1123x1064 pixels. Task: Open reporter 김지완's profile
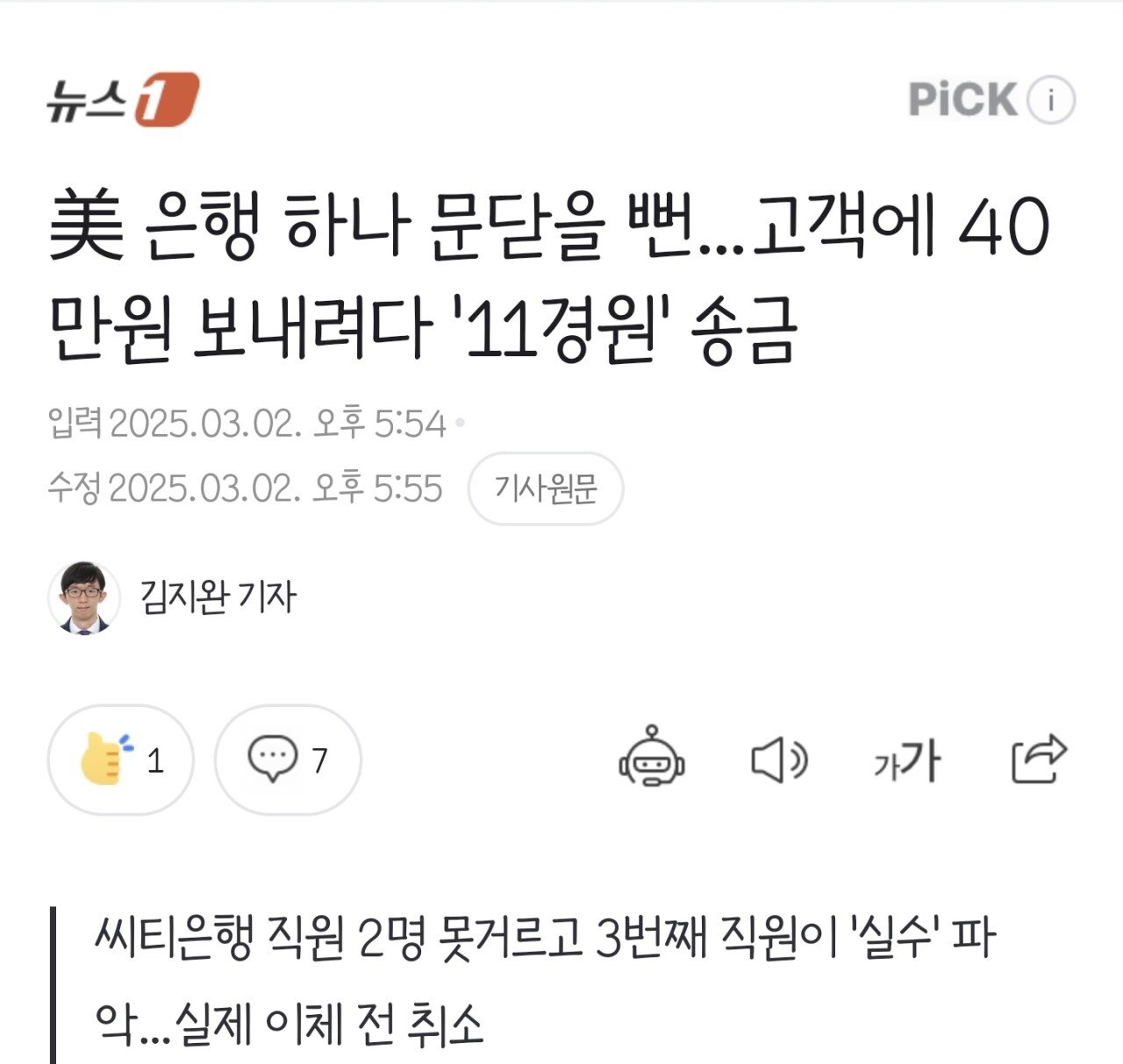point(218,596)
